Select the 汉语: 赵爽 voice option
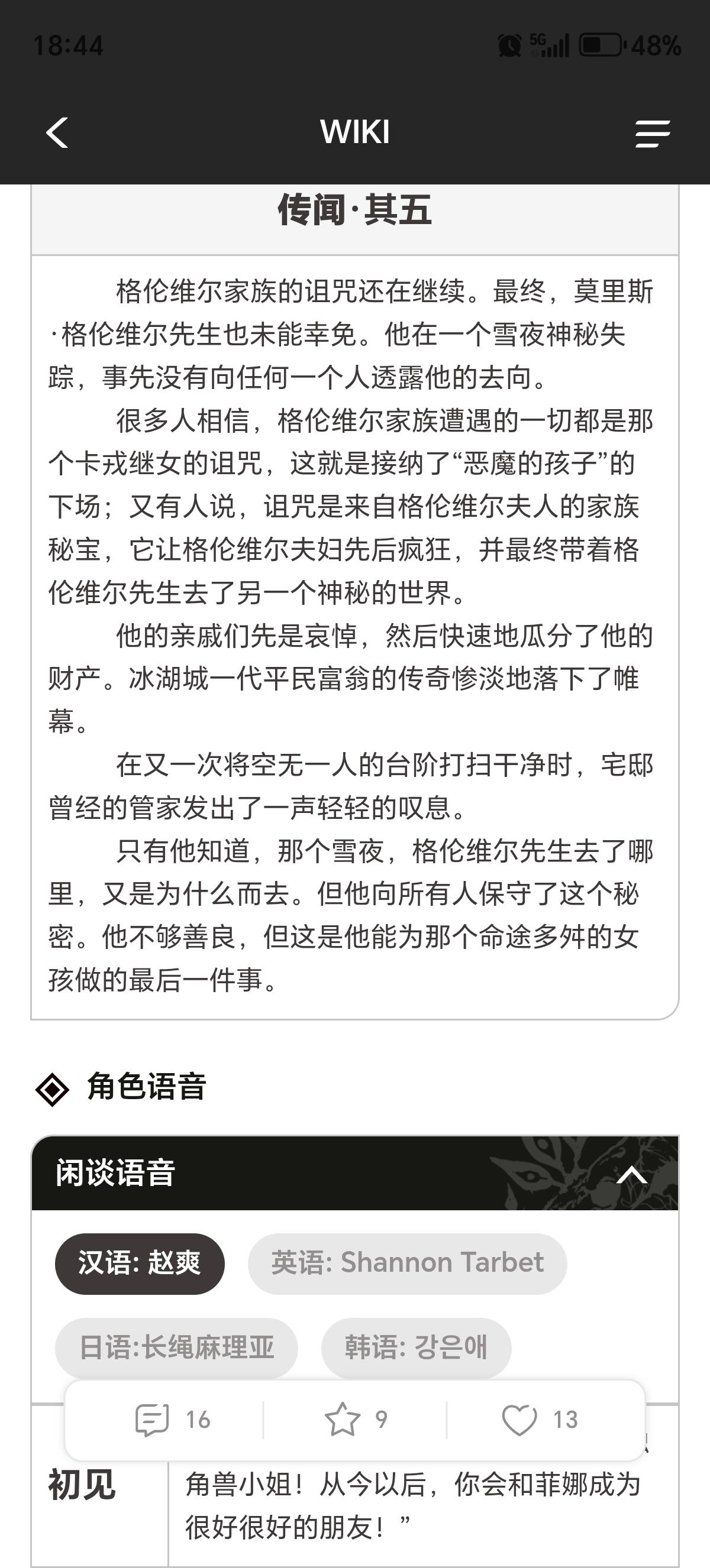Image resolution: width=710 pixels, height=1568 pixels. point(140,1263)
